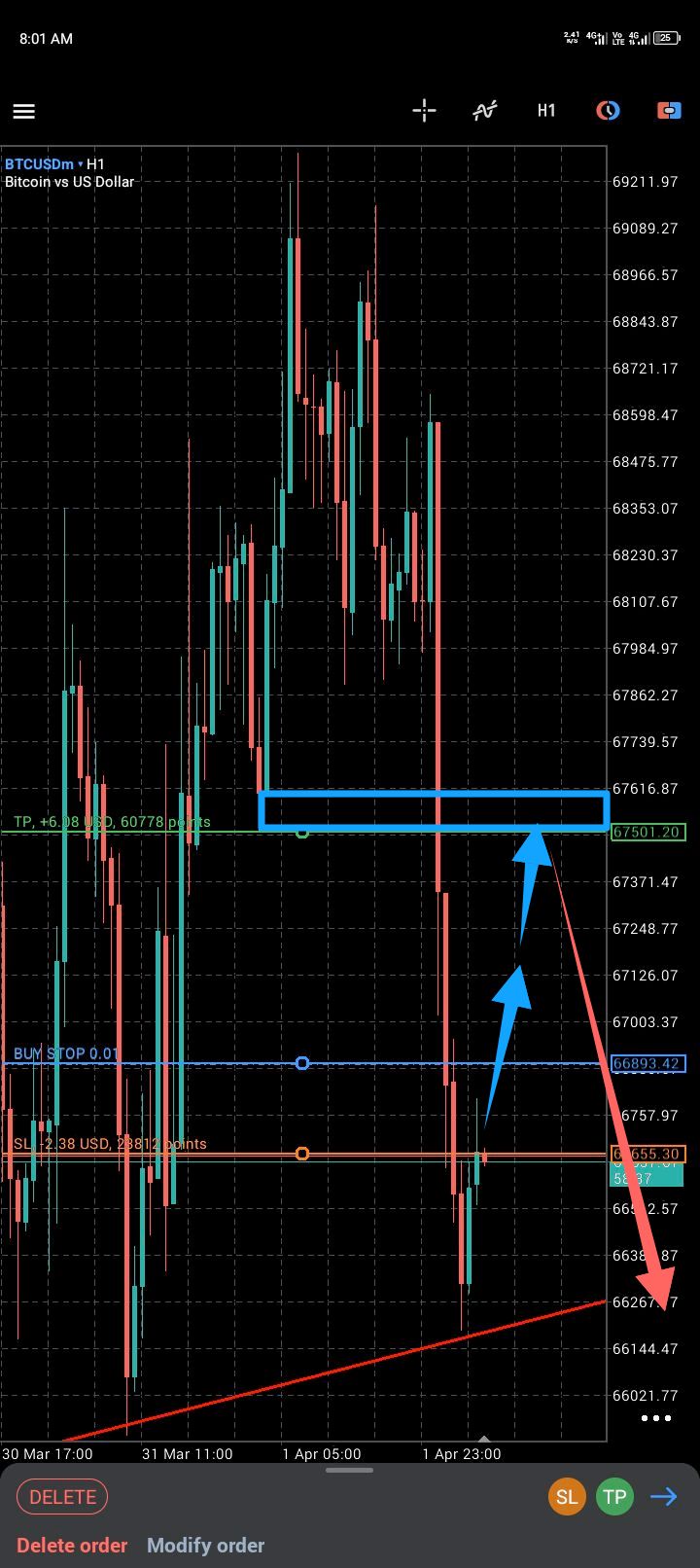Select the stop loss line handle
Image resolution: width=700 pixels, height=1568 pixels.
(302, 1154)
